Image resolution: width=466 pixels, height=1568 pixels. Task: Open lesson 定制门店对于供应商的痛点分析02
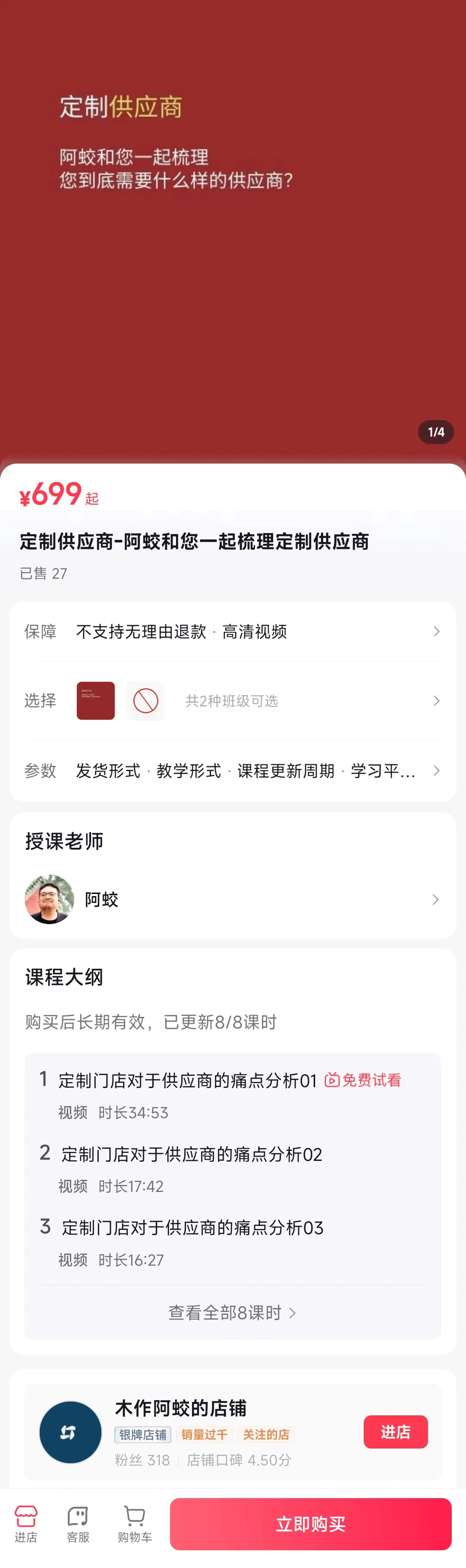[192, 1154]
